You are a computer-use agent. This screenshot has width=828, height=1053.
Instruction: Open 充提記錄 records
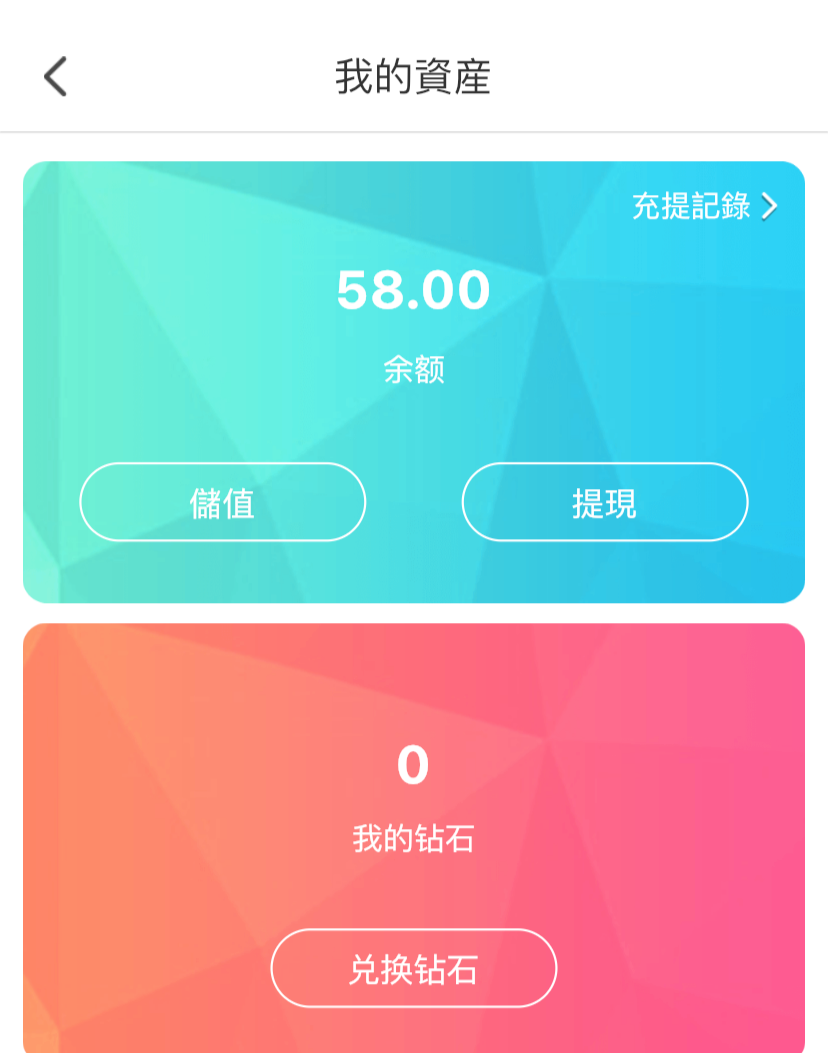coord(704,206)
